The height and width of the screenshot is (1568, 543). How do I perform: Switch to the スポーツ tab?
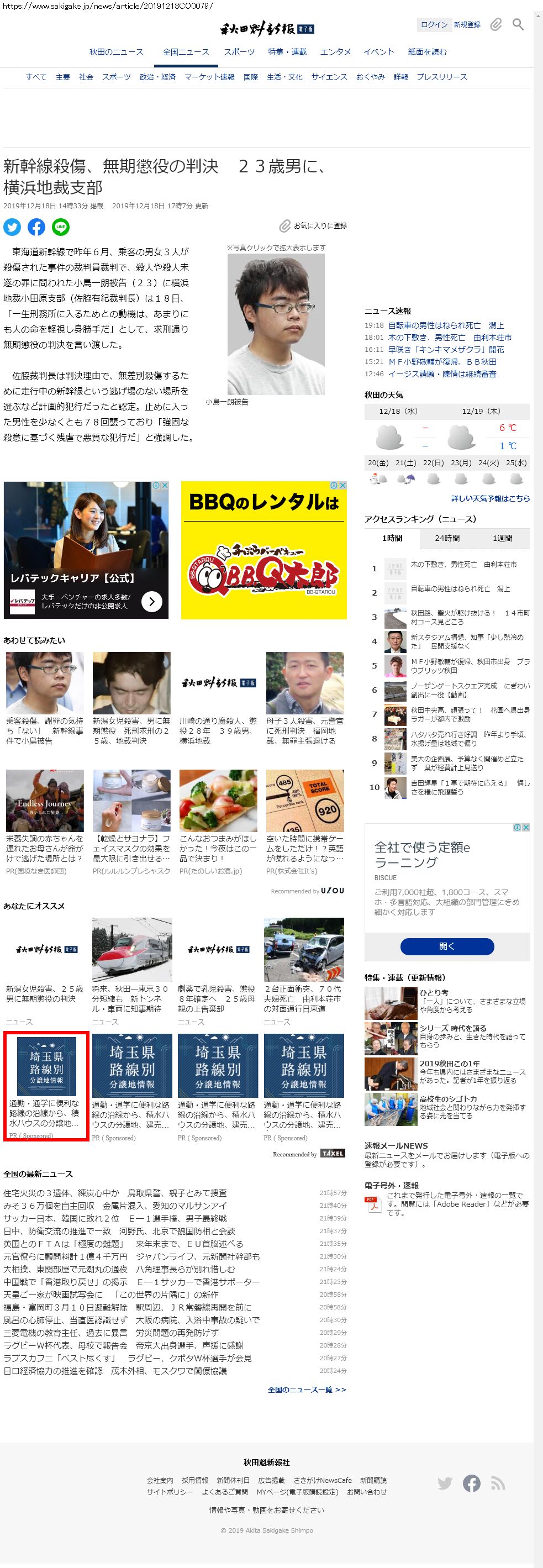pos(239,52)
